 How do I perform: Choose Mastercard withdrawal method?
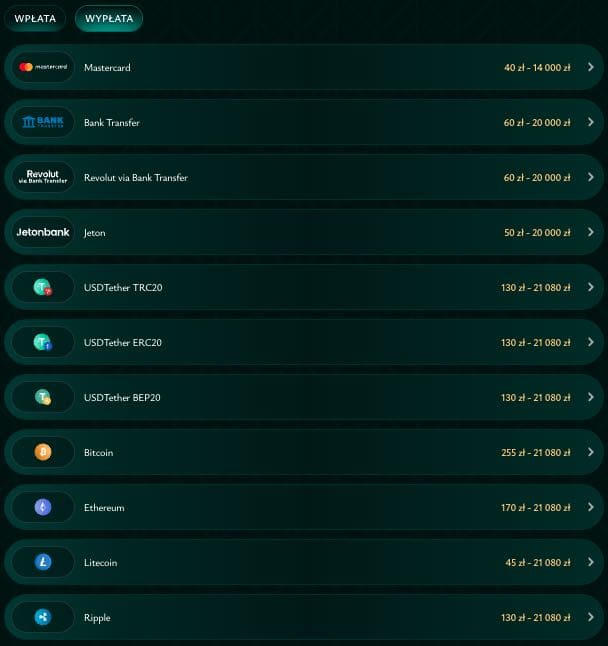[x=304, y=67]
